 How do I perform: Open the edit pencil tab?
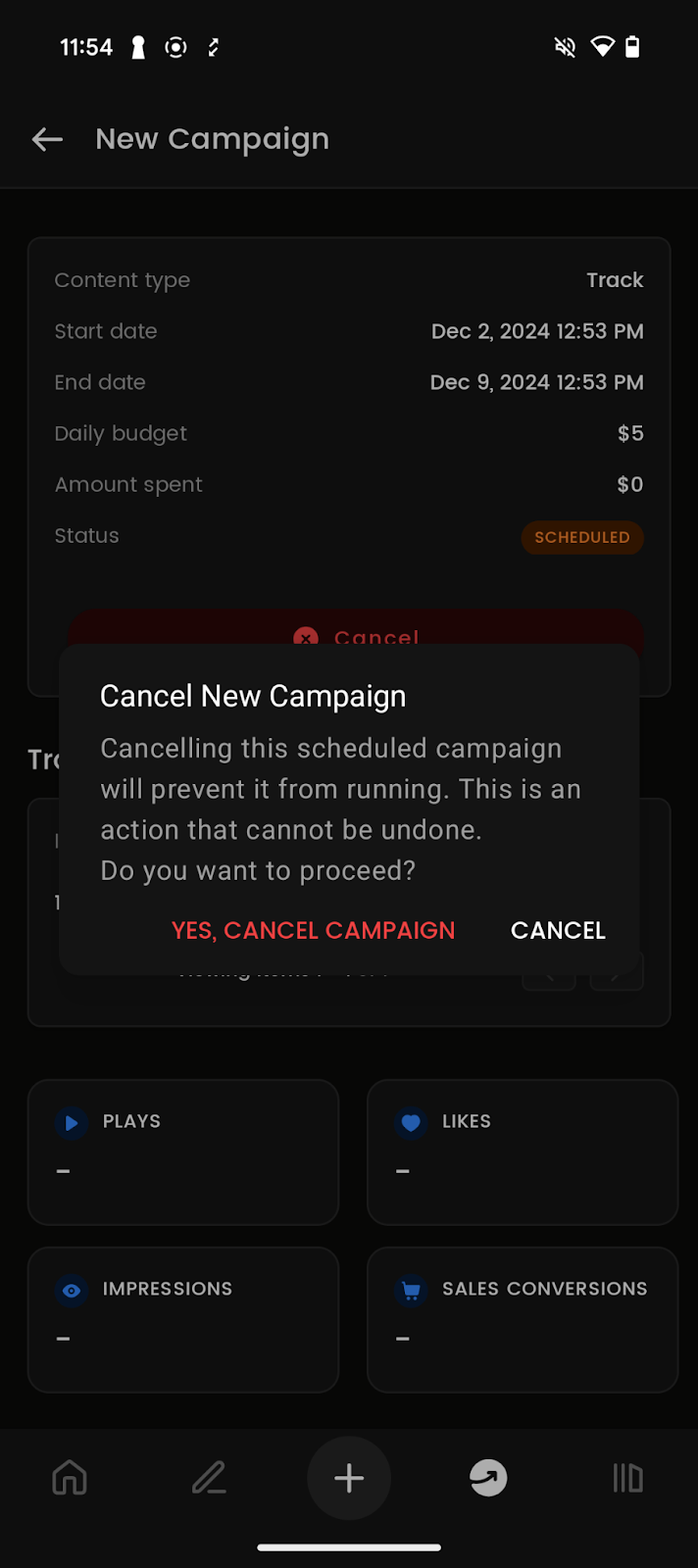tap(209, 1478)
